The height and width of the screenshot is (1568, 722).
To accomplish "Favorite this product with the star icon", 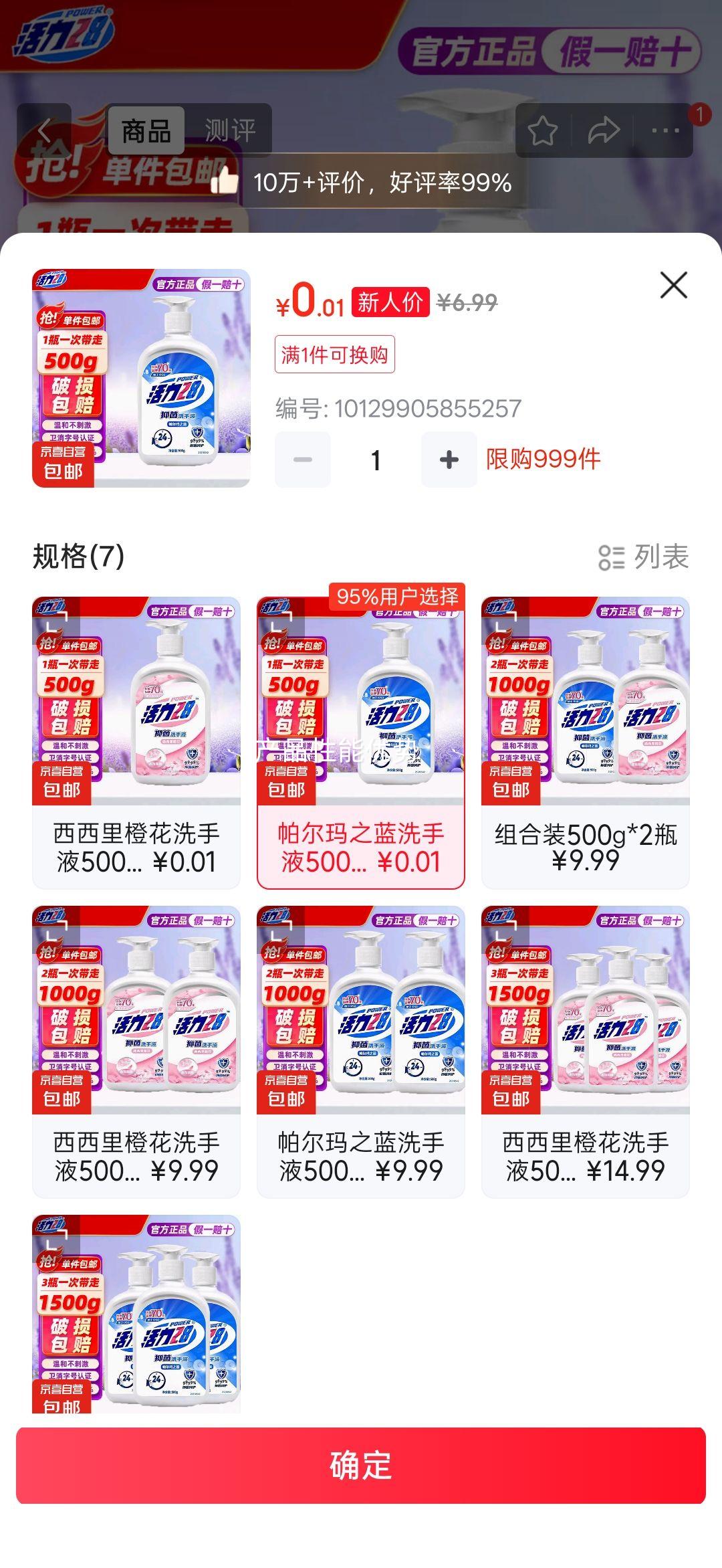I will tap(542, 130).
